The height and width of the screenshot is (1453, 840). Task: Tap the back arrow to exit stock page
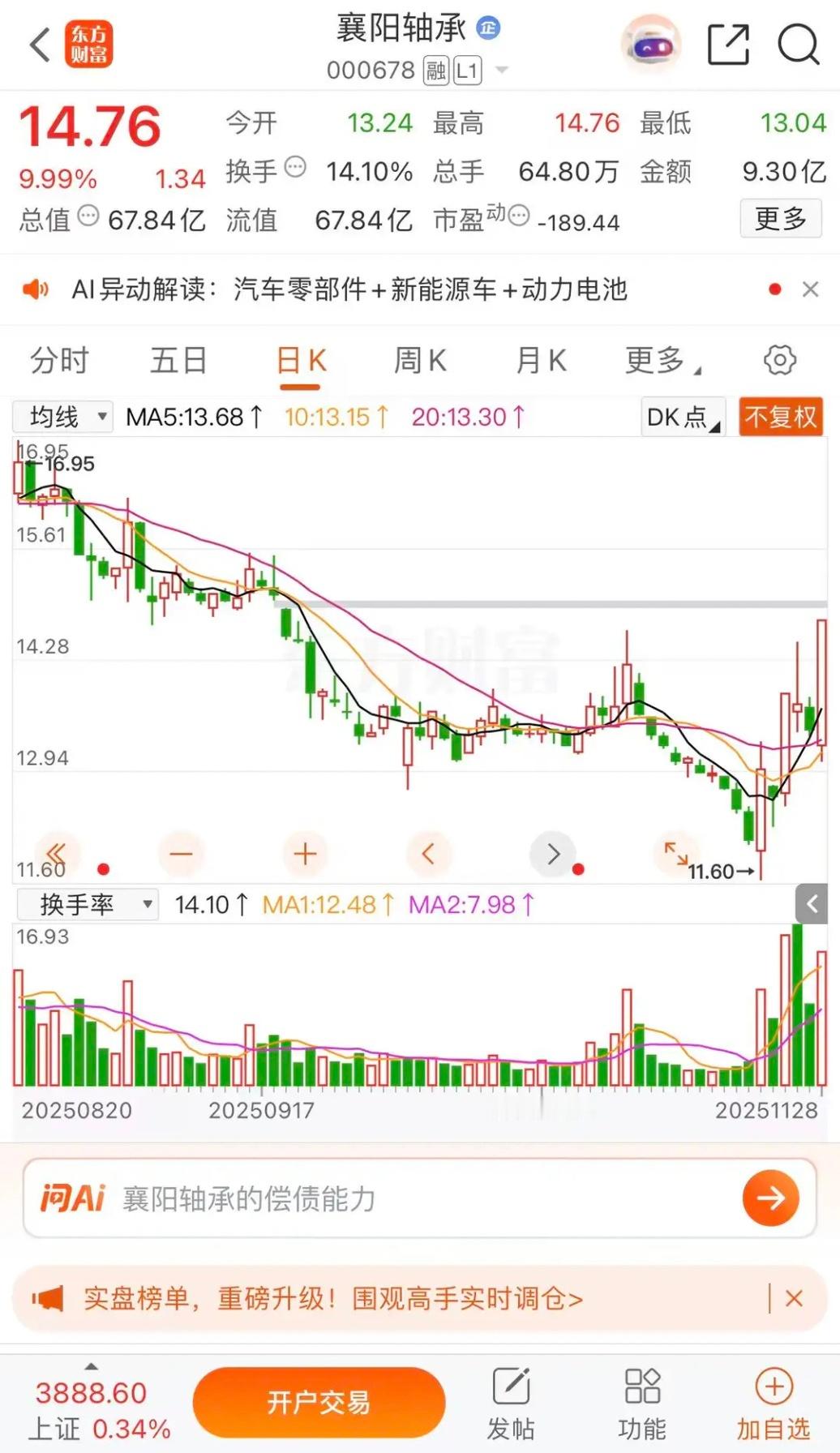[38, 45]
